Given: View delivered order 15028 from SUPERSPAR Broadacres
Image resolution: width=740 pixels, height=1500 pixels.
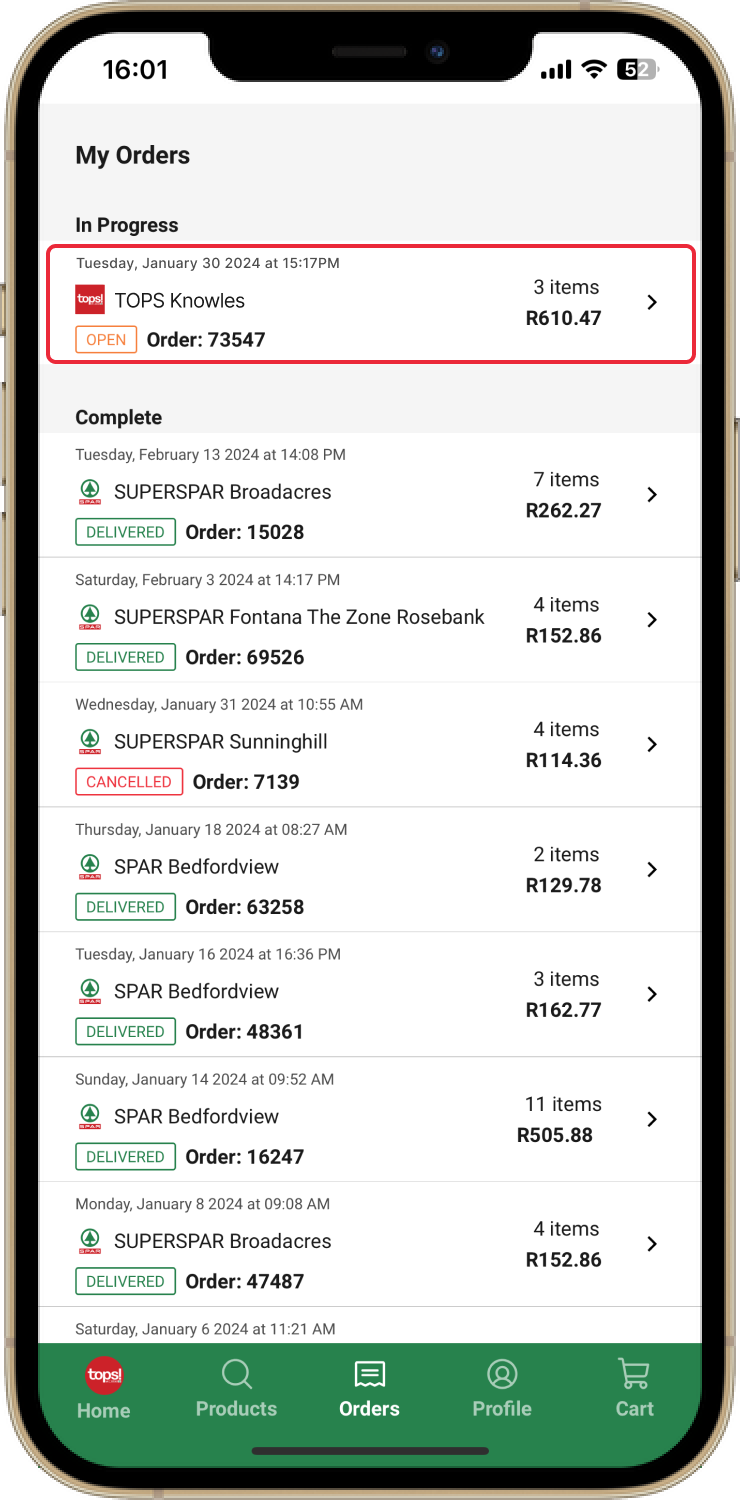Looking at the screenshot, I should click(370, 494).
